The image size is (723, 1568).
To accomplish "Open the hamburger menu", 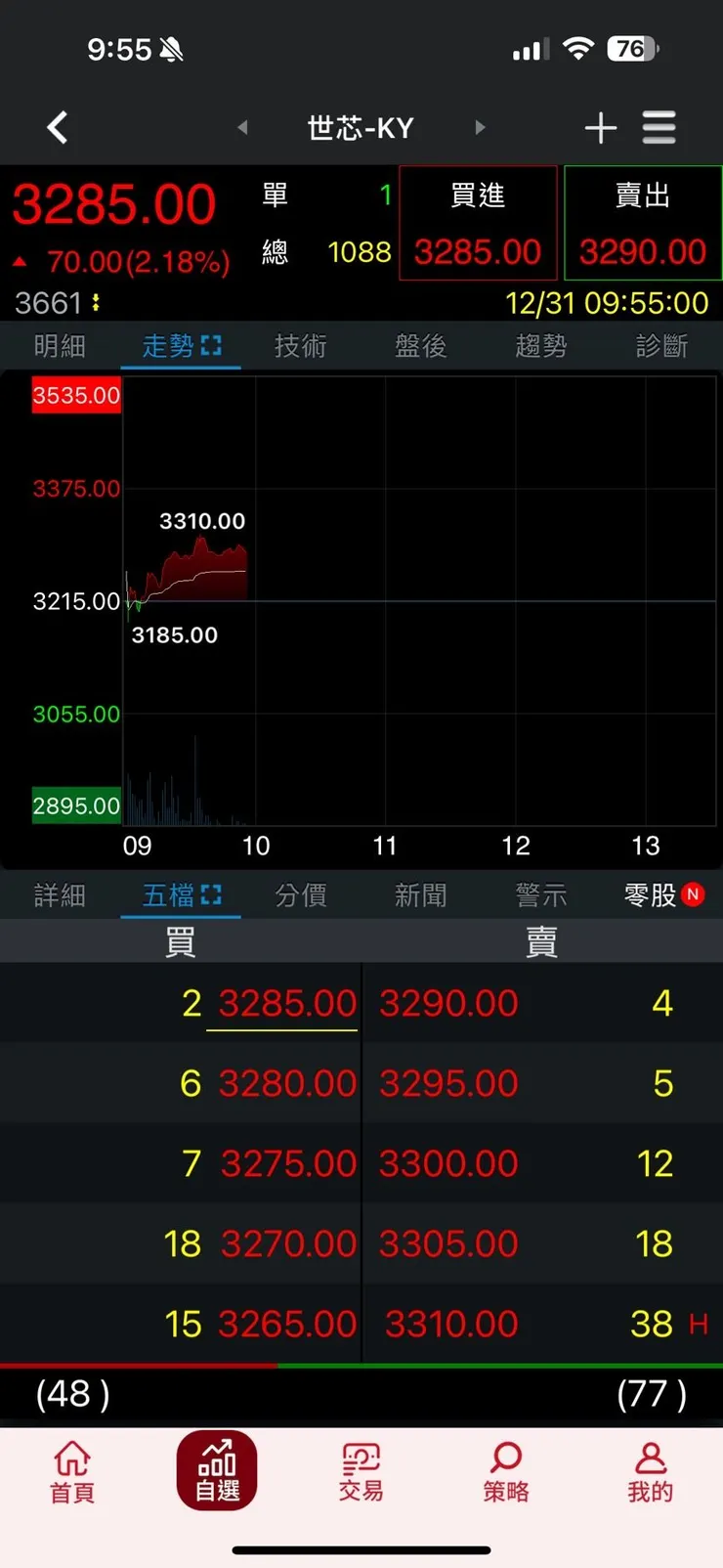I will coord(659,128).
